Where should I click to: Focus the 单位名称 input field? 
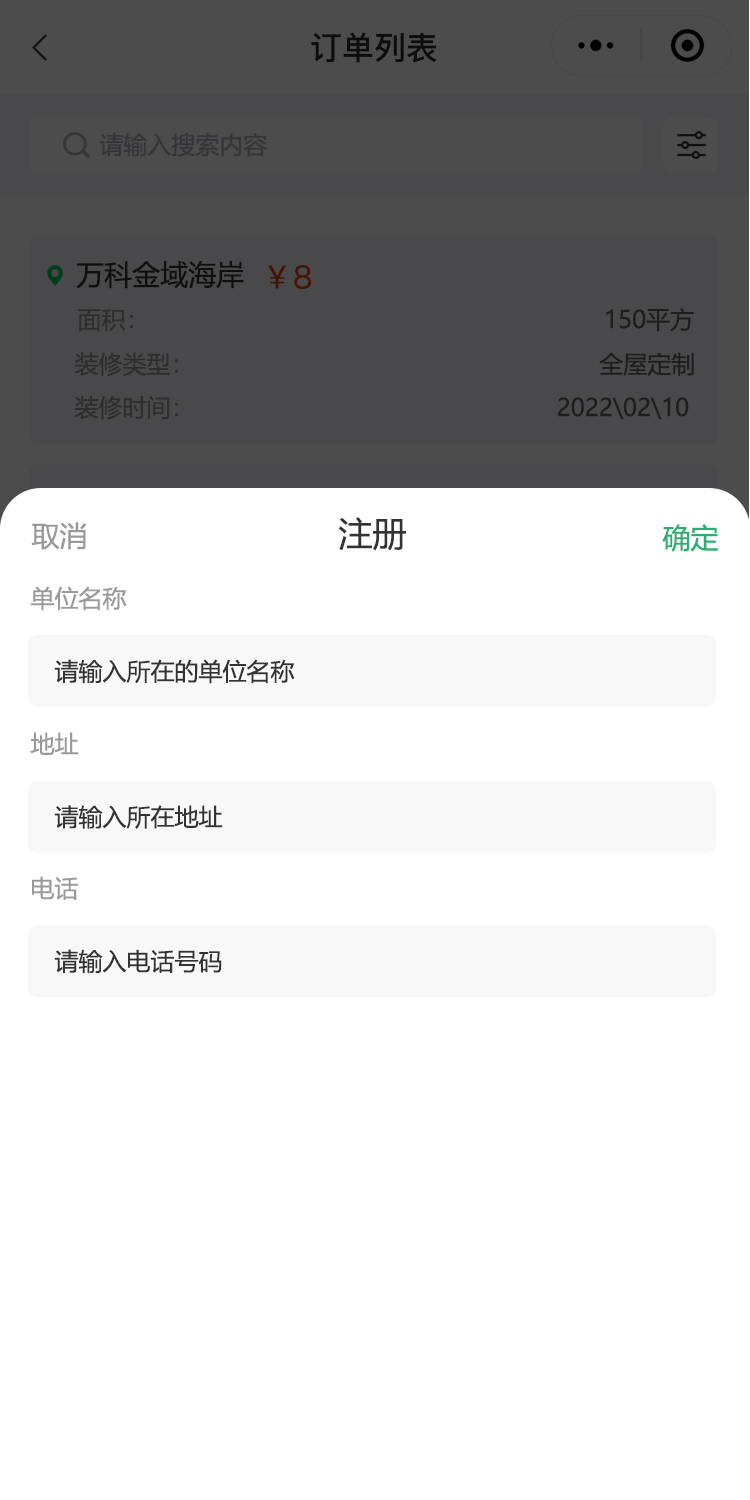coord(372,671)
